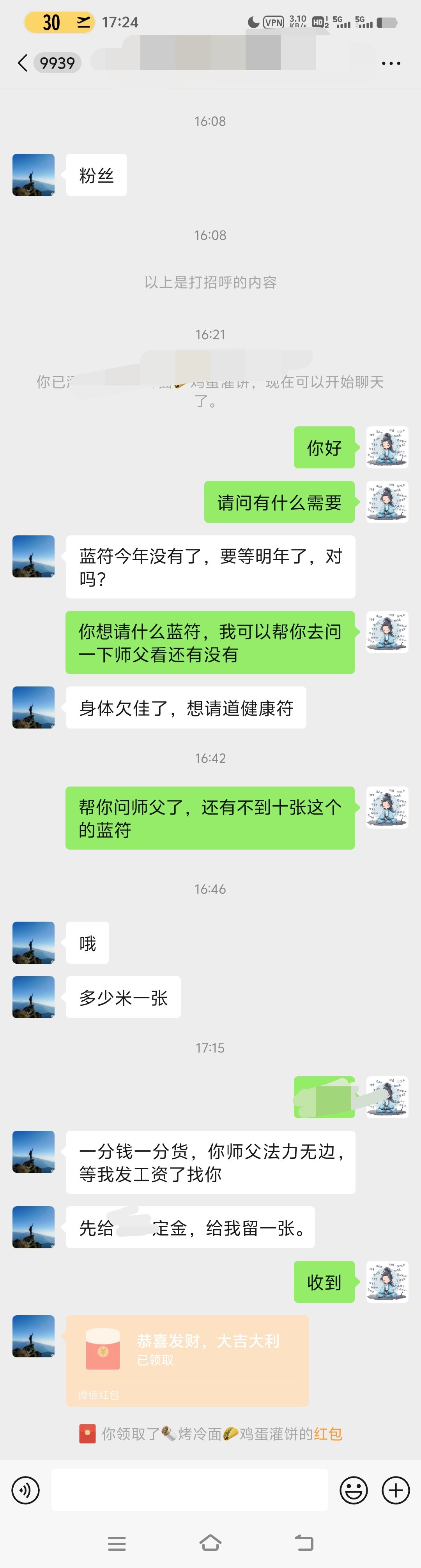Switch to voice message input

pos(26,1490)
